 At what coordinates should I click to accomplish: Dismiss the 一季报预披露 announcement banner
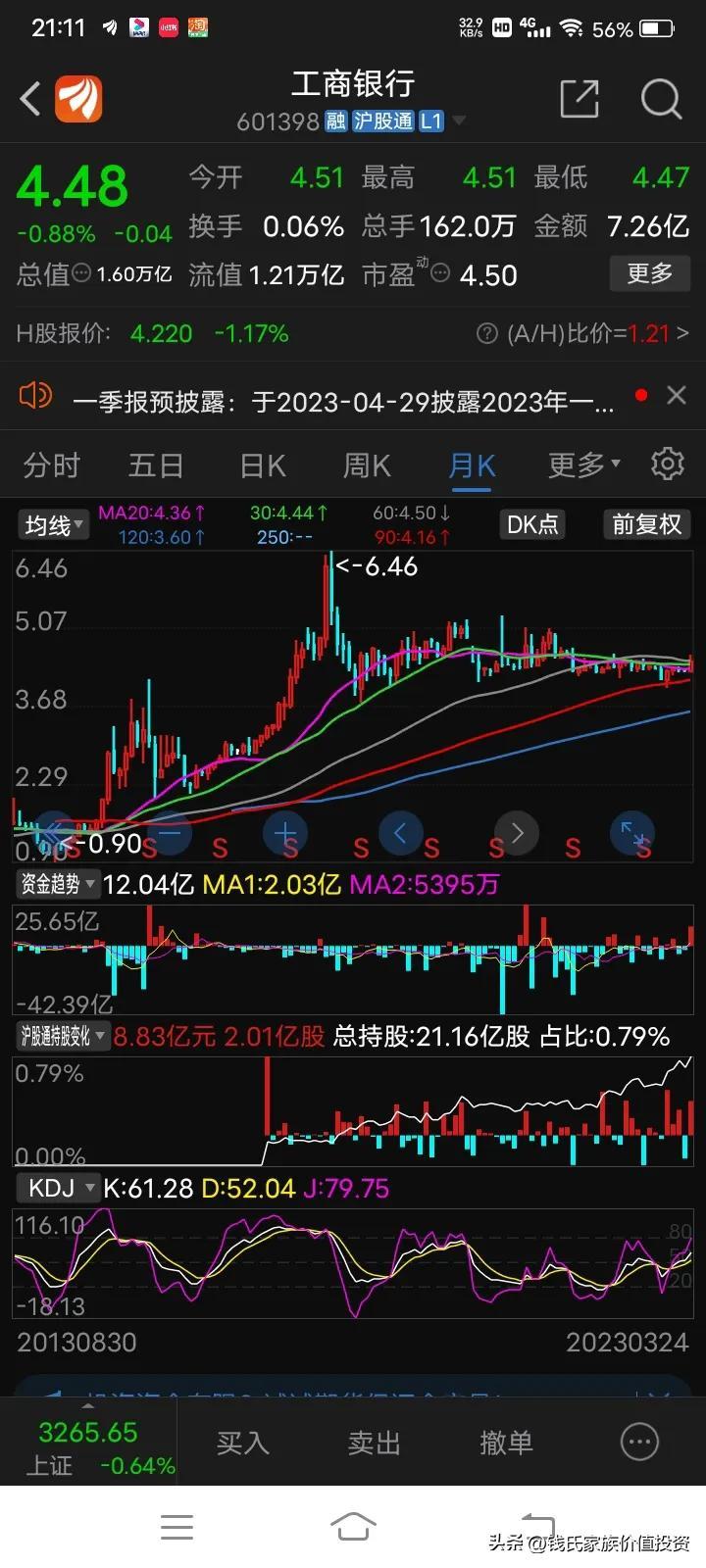(676, 395)
